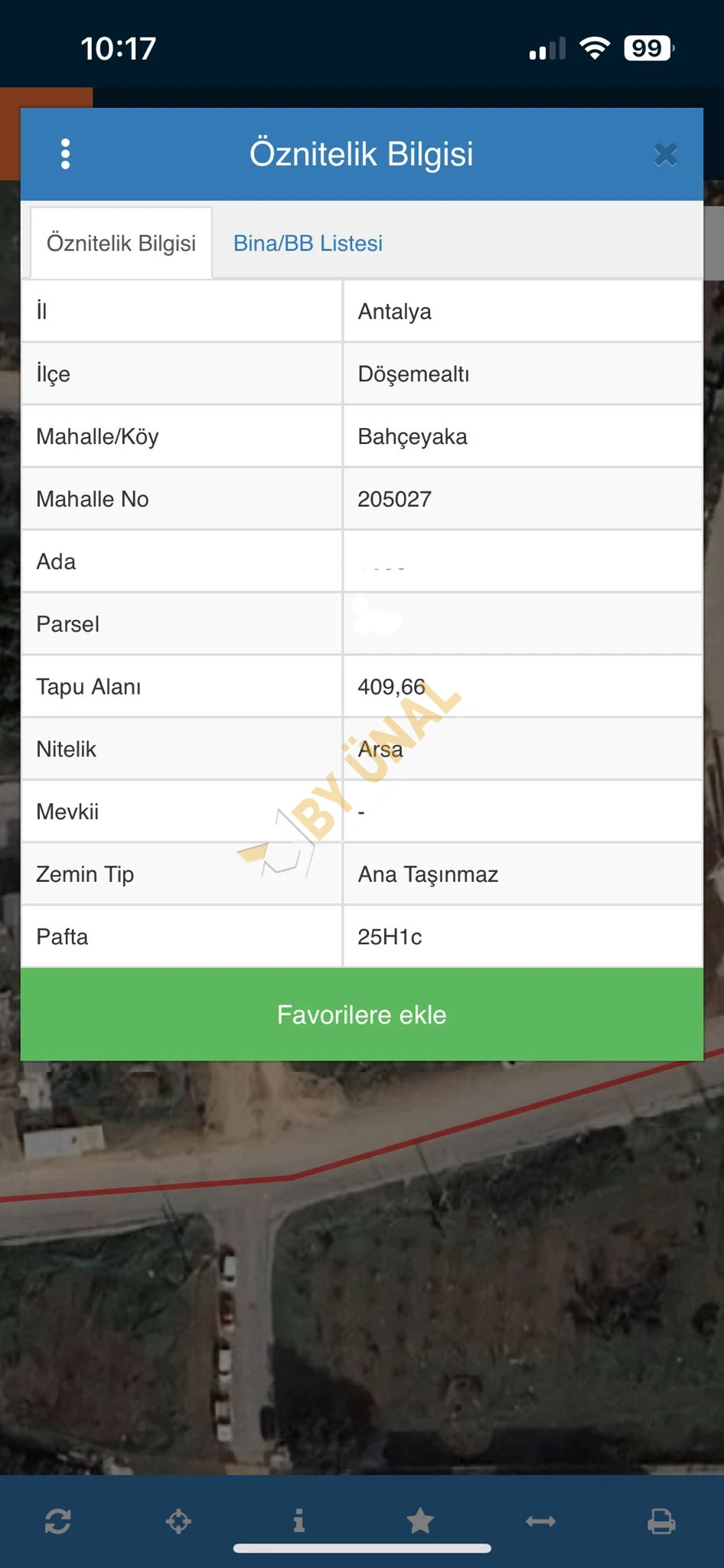Viewport: 724px width, 1568px height.
Task: Tap the measure arrow icon
Action: click(x=540, y=1521)
